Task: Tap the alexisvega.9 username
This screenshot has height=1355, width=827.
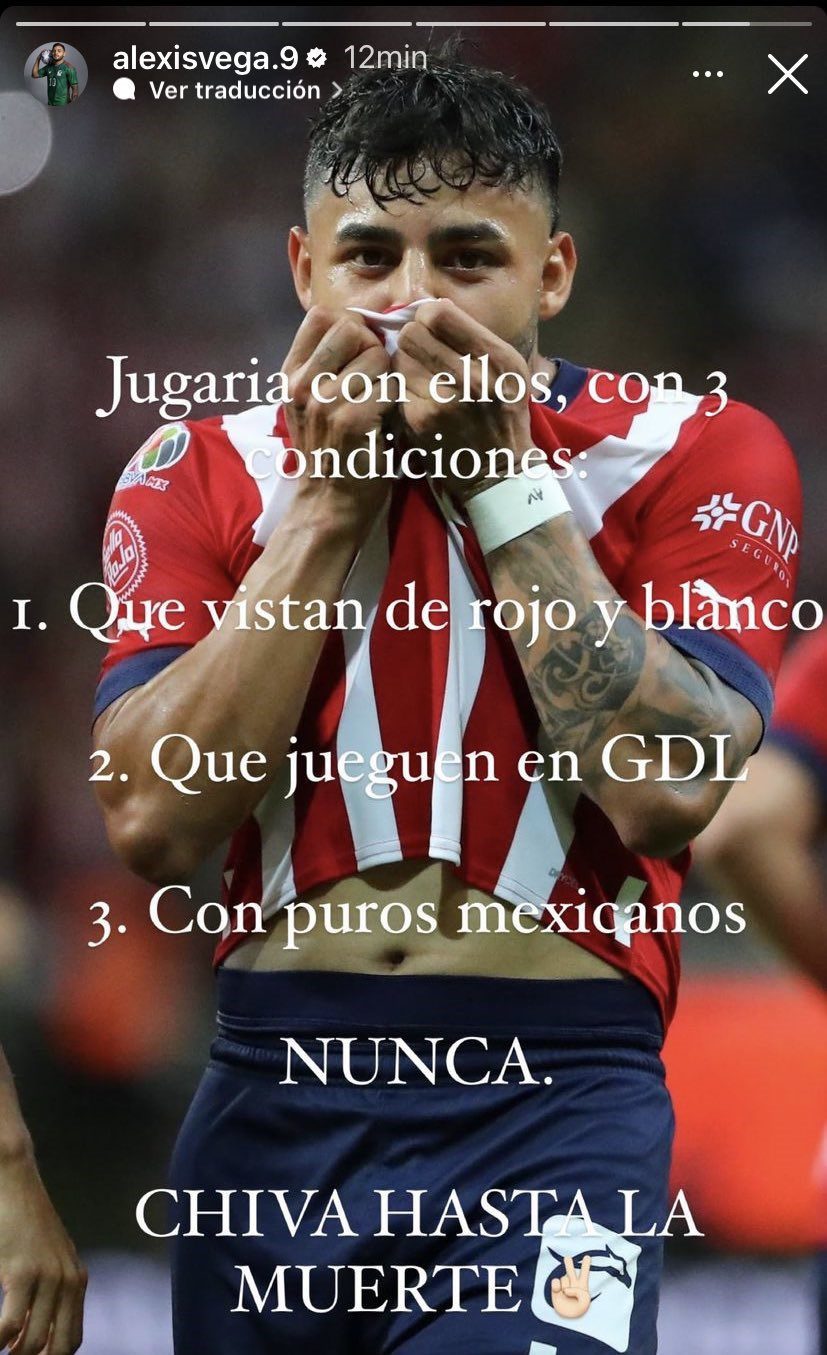Action: click(x=205, y=59)
